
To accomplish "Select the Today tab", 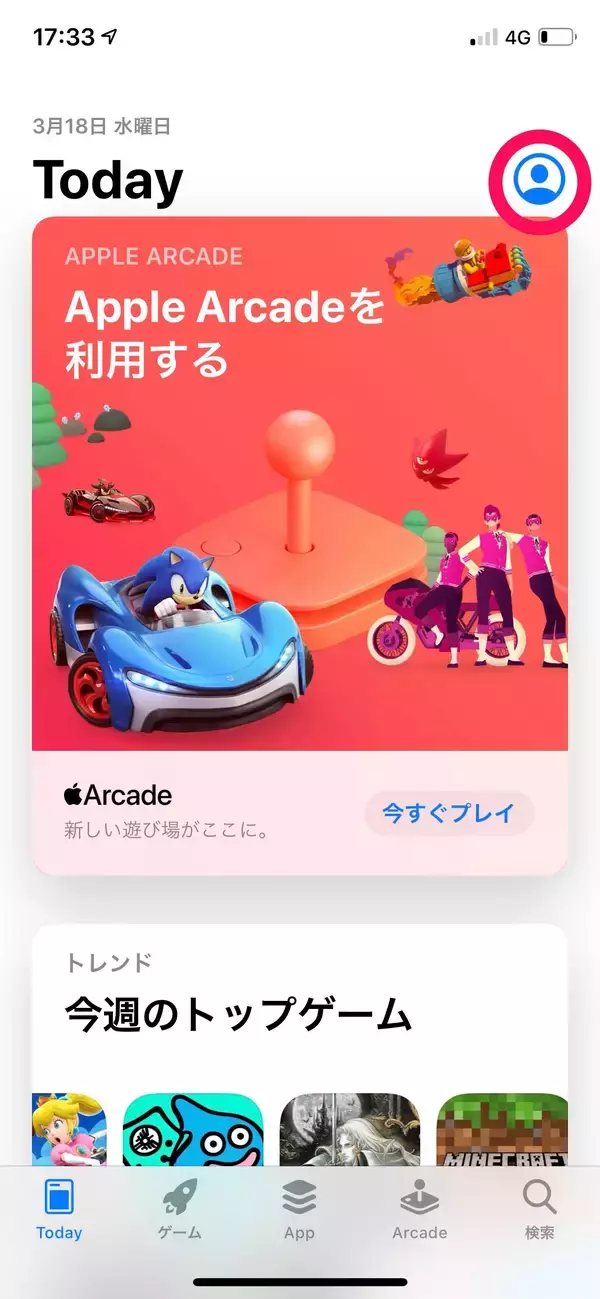I will [59, 1210].
